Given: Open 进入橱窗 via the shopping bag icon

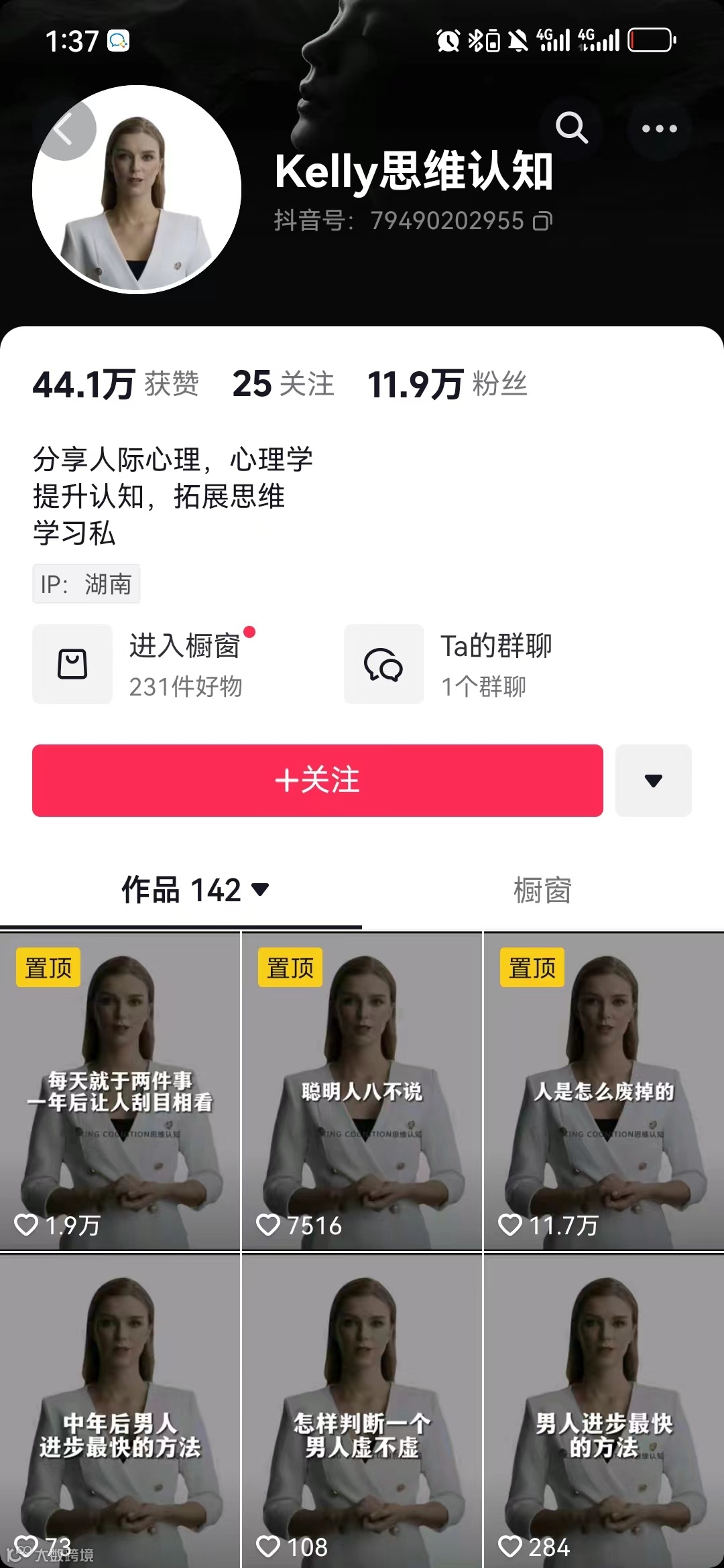Looking at the screenshot, I should coord(72,663).
